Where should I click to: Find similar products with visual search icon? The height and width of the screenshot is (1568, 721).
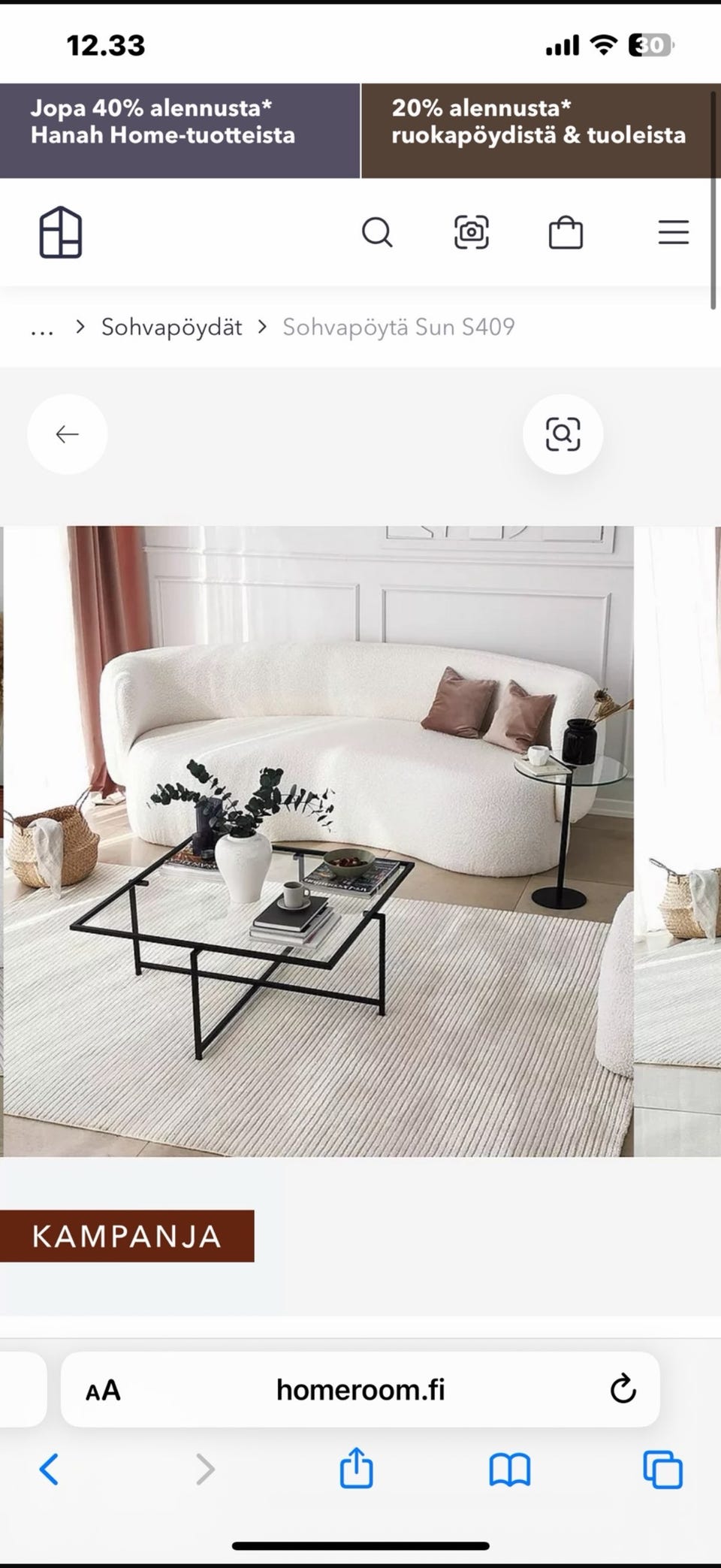tap(563, 434)
